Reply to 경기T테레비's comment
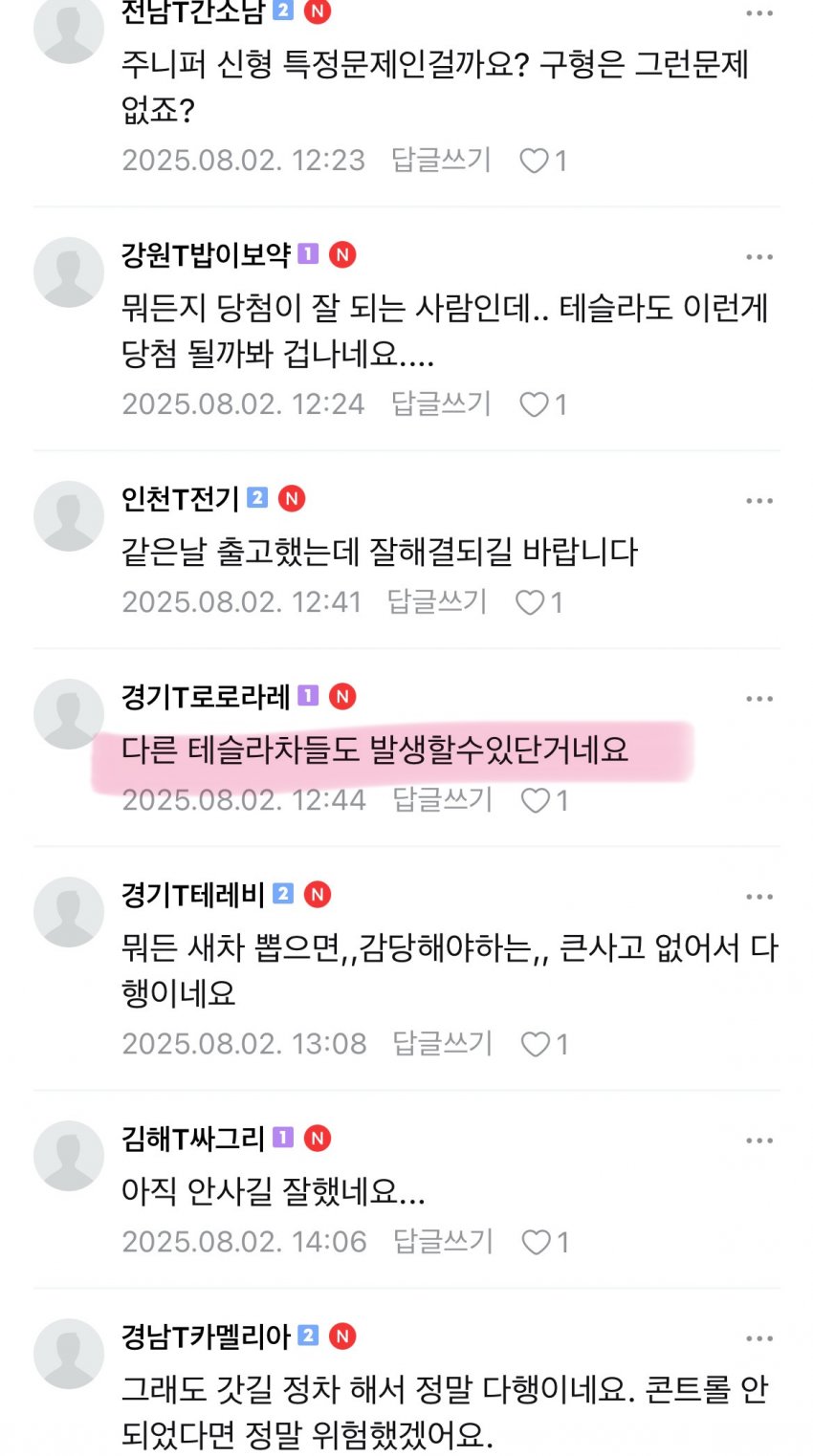 click(x=442, y=1043)
